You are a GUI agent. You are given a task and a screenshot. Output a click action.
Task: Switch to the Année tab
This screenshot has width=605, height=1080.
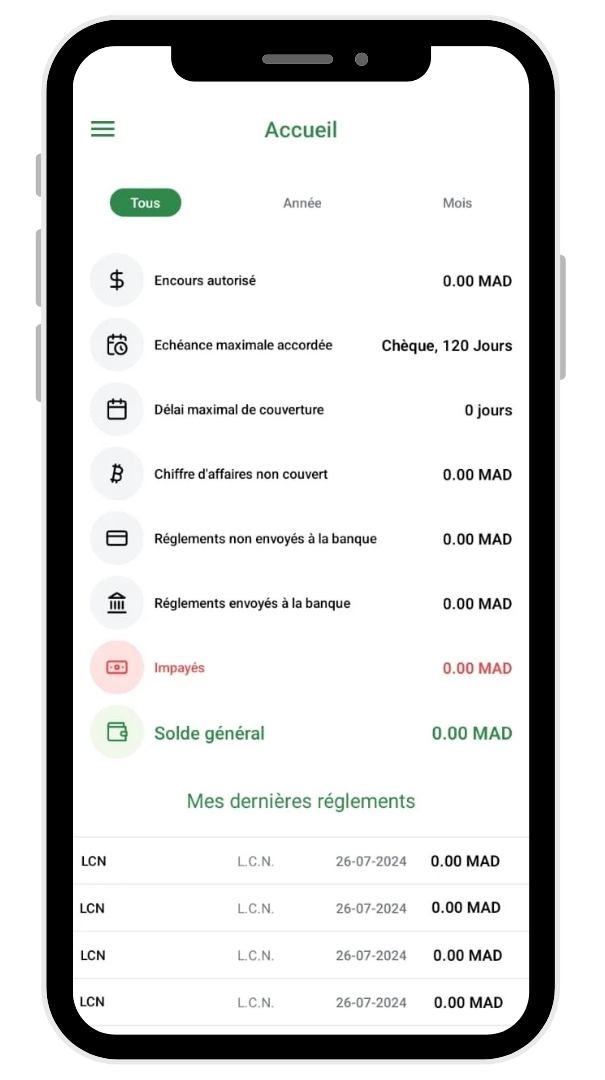[302, 203]
